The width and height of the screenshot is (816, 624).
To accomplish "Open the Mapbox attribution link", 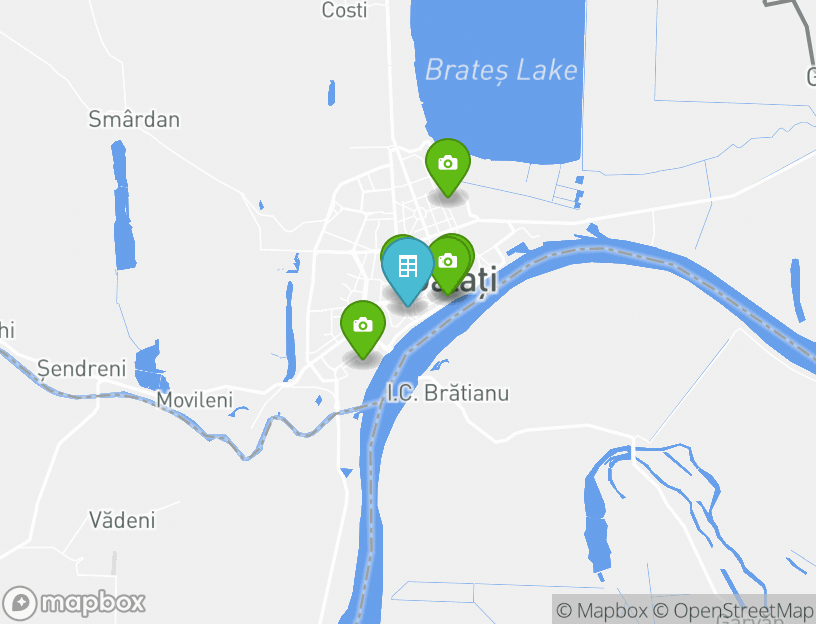I will pyautogui.click(x=602, y=610).
